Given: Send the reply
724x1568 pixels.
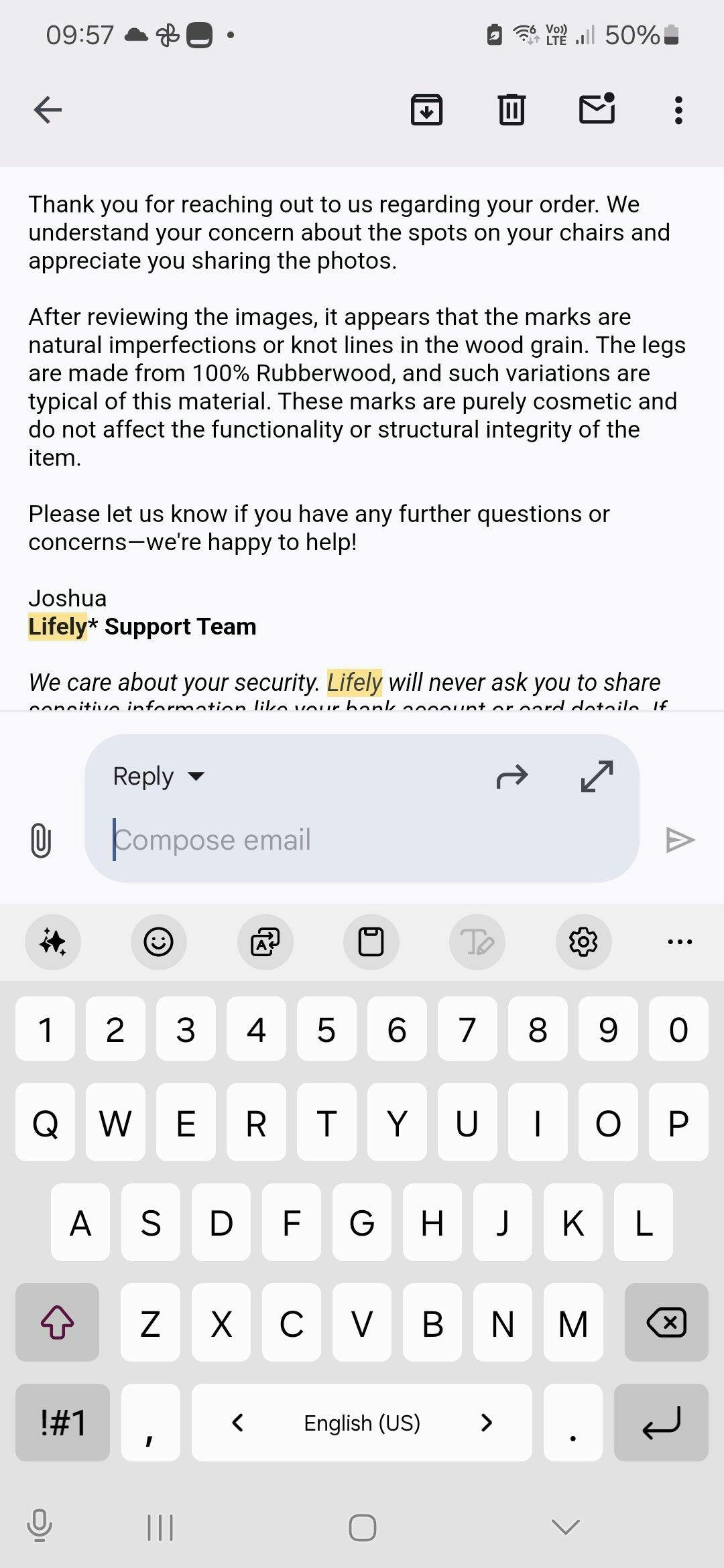Looking at the screenshot, I should [x=680, y=840].
